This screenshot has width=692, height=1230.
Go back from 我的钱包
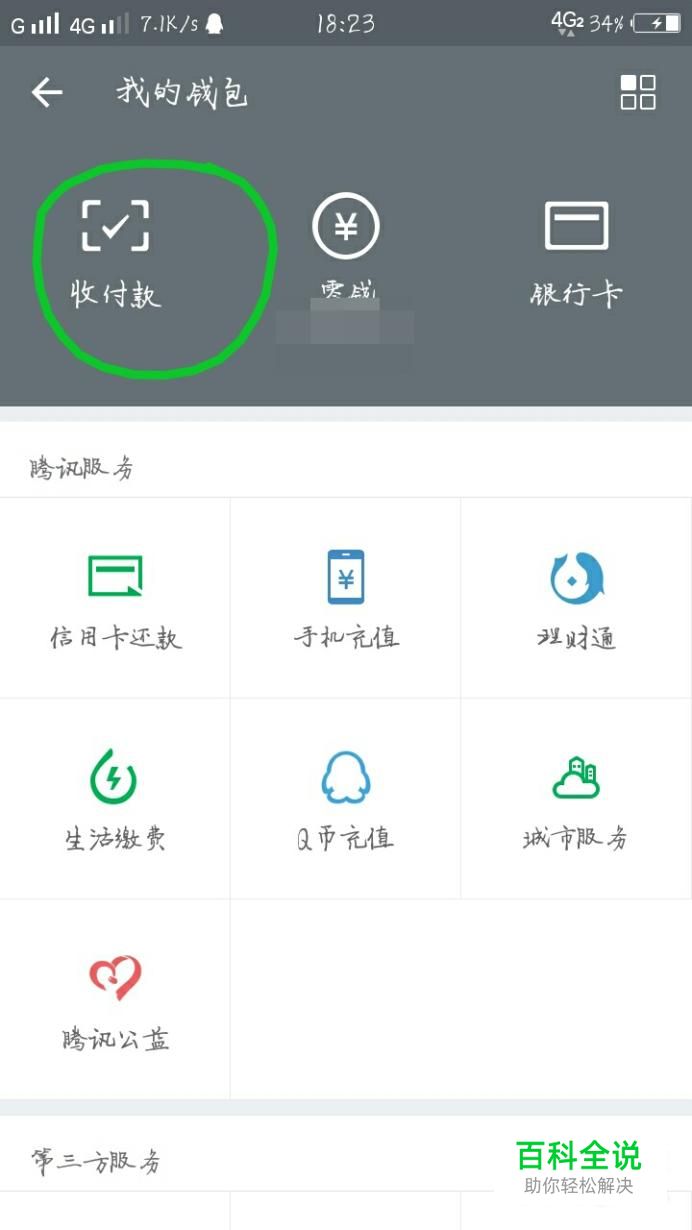[x=47, y=93]
